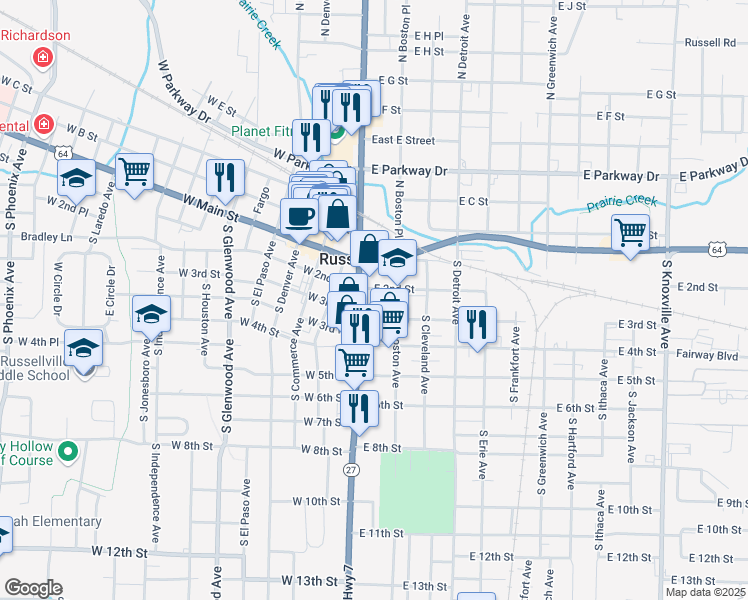Open the coffee cup cafe marker
Image resolution: width=748 pixels, height=600 pixels.
[x=299, y=215]
